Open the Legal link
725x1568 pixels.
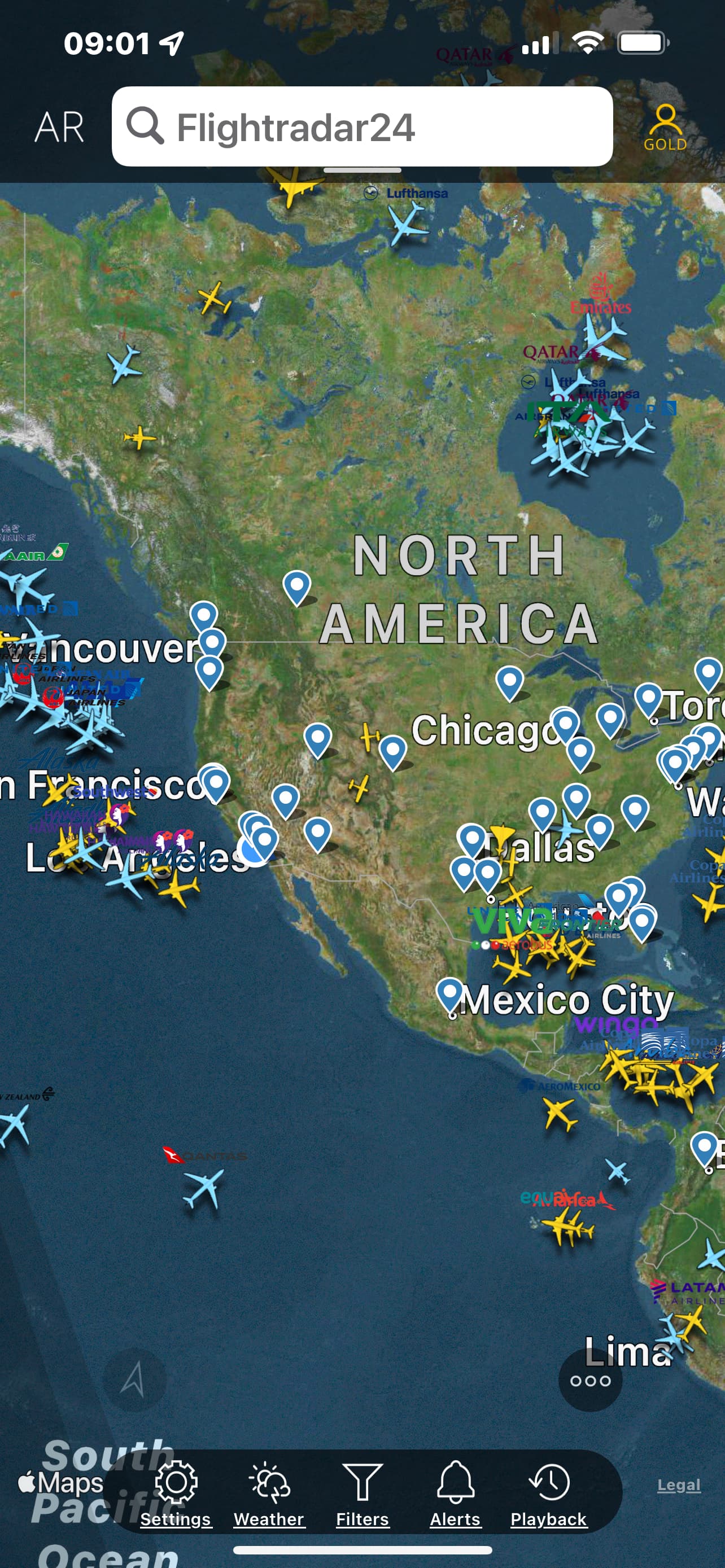pos(678,1485)
